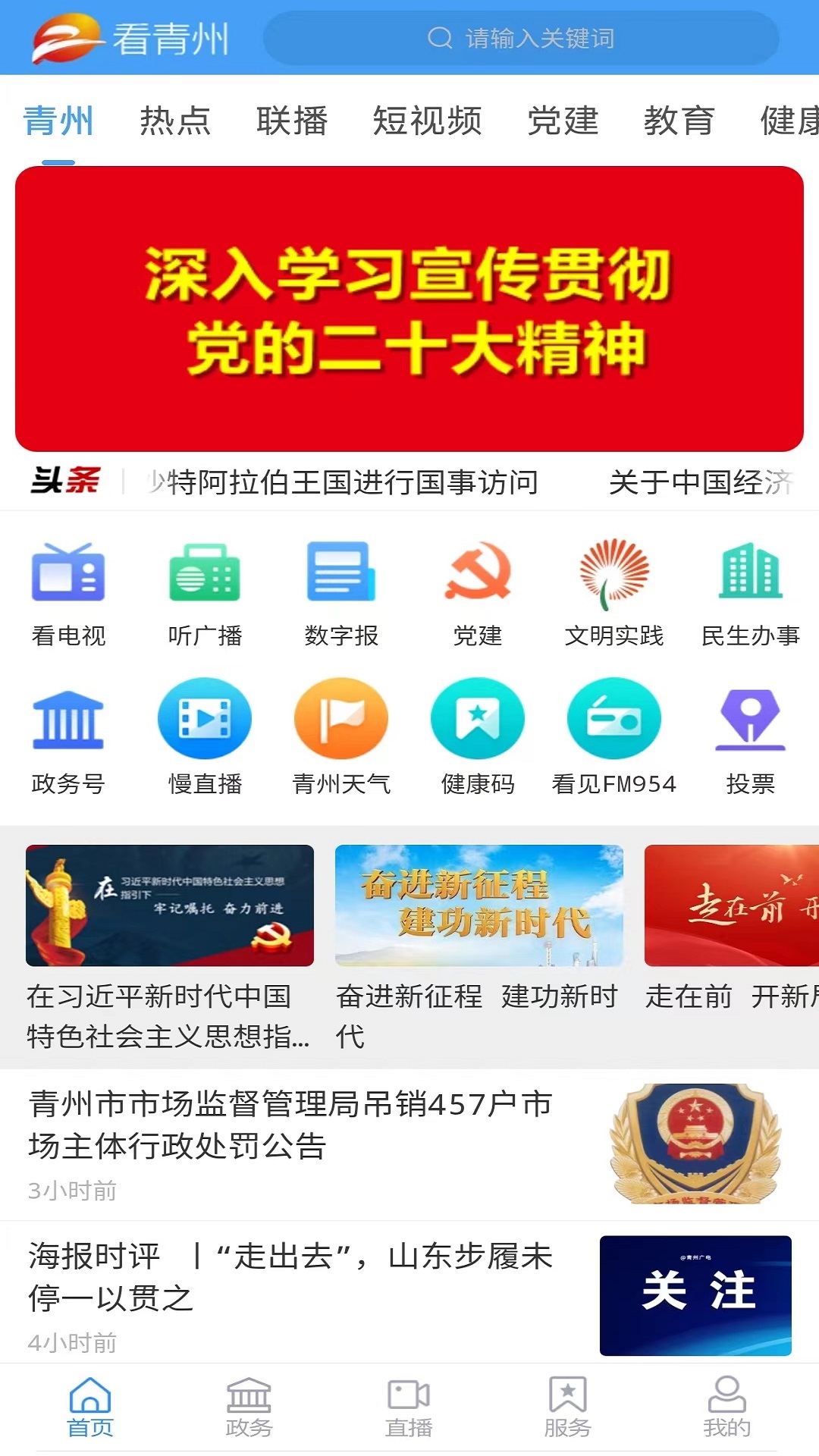
Task: Switch to the 热点 tab
Action: 175,121
